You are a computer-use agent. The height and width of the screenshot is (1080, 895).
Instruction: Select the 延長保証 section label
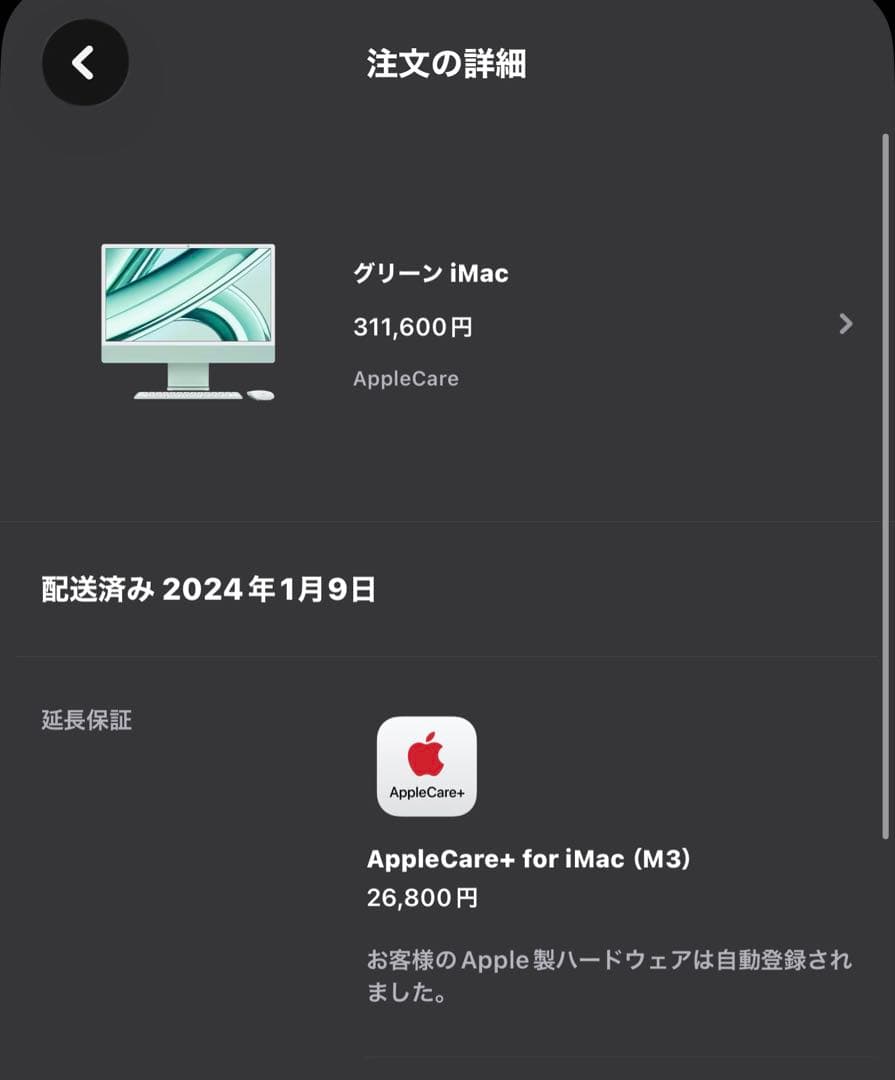click(x=87, y=718)
